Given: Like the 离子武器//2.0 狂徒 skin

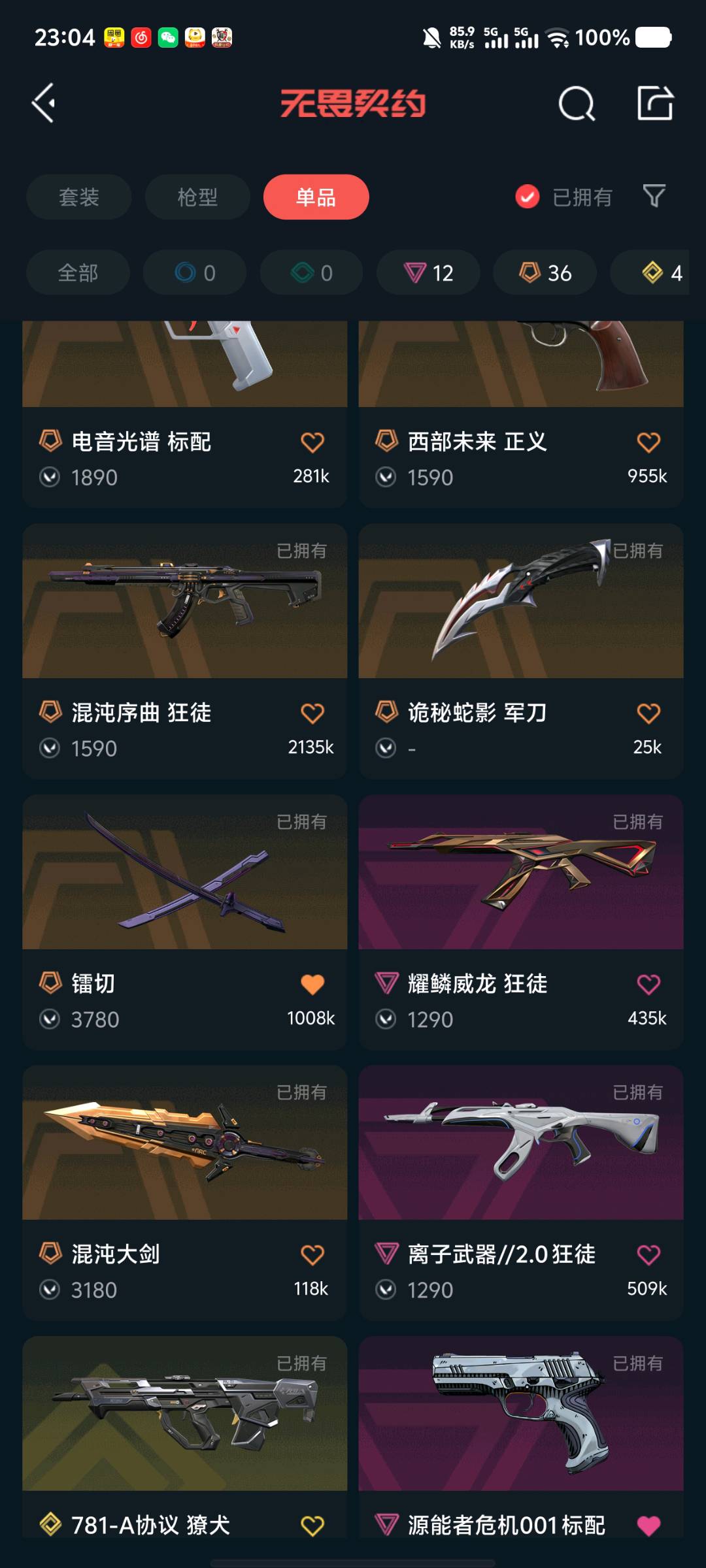Looking at the screenshot, I should pyautogui.click(x=648, y=1254).
